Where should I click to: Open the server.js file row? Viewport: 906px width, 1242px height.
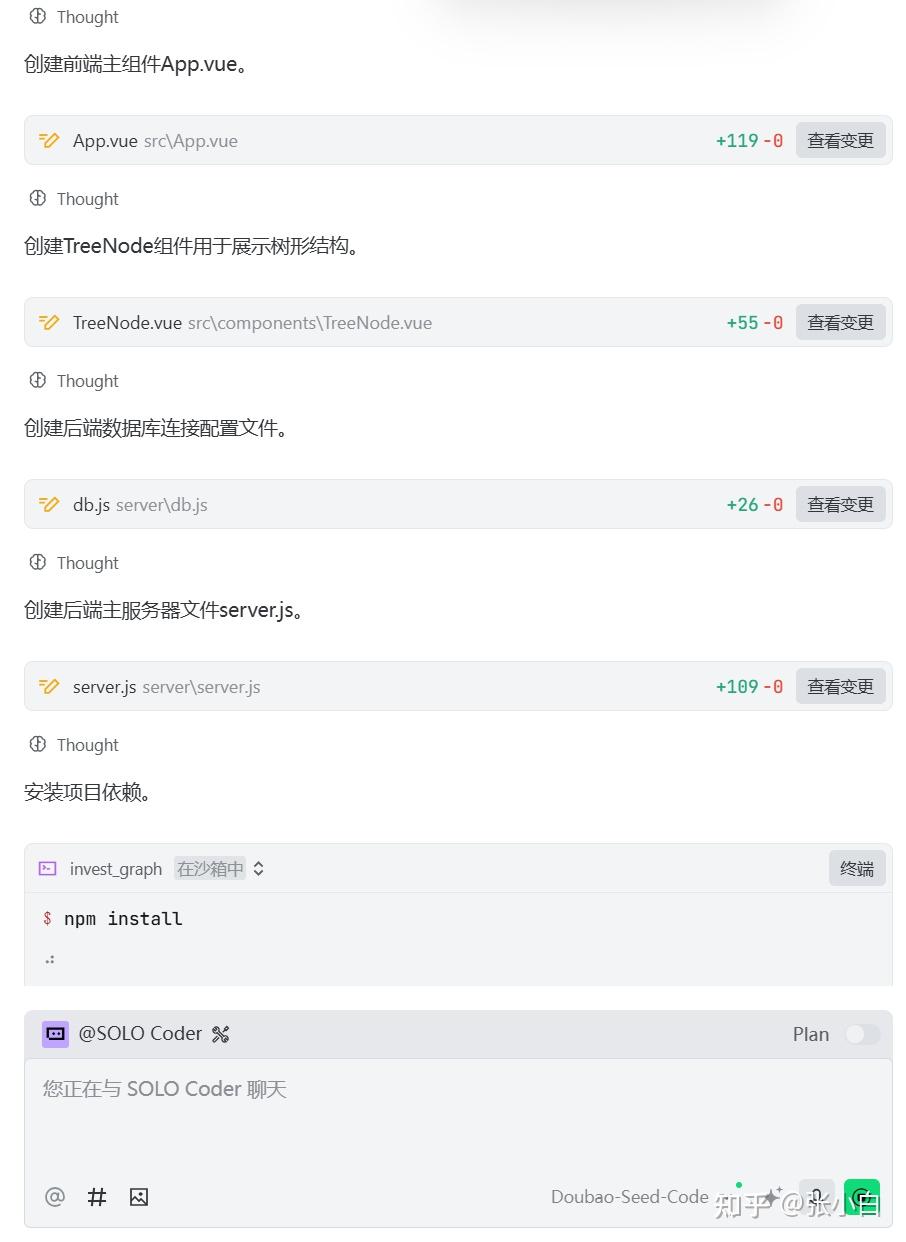click(x=166, y=687)
